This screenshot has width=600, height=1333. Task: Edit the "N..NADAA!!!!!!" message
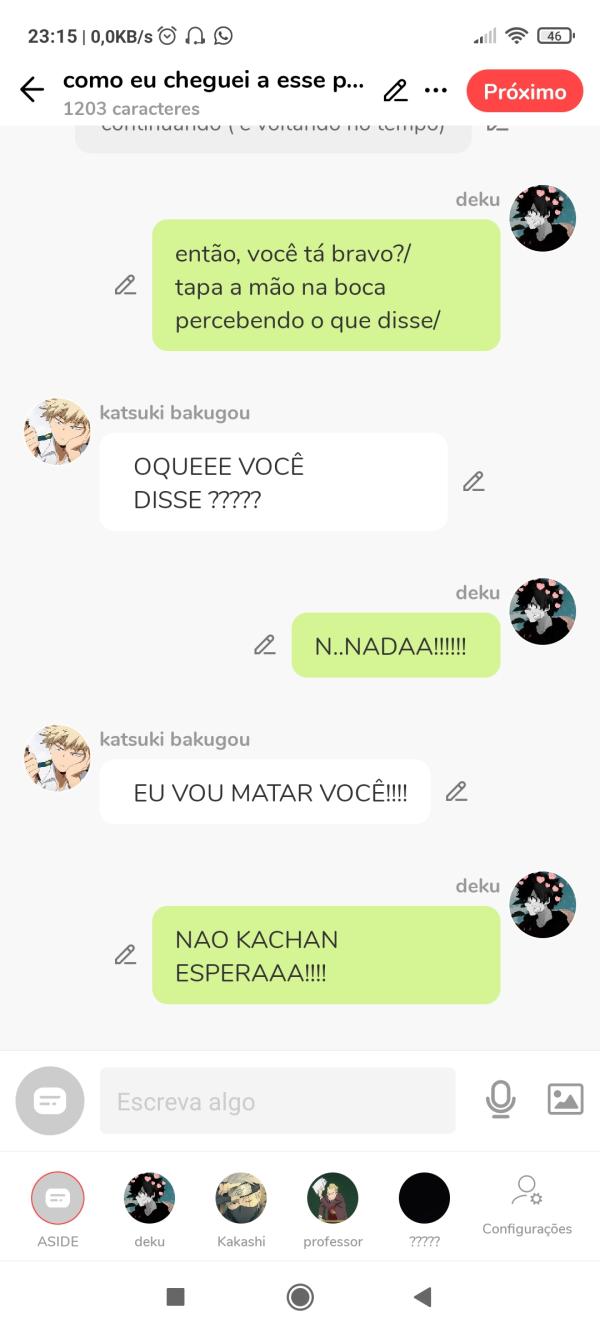[264, 645]
